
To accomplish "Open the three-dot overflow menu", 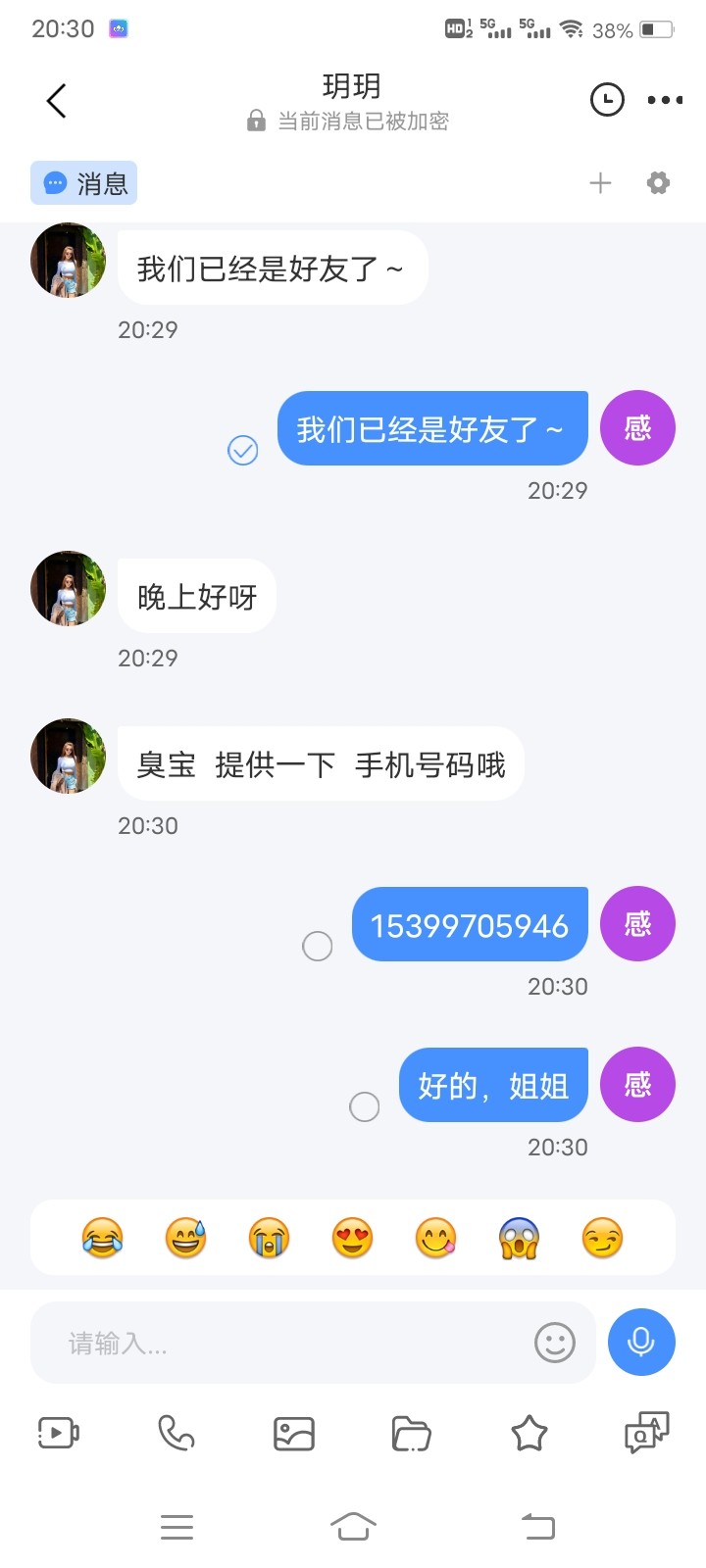I will [x=665, y=100].
